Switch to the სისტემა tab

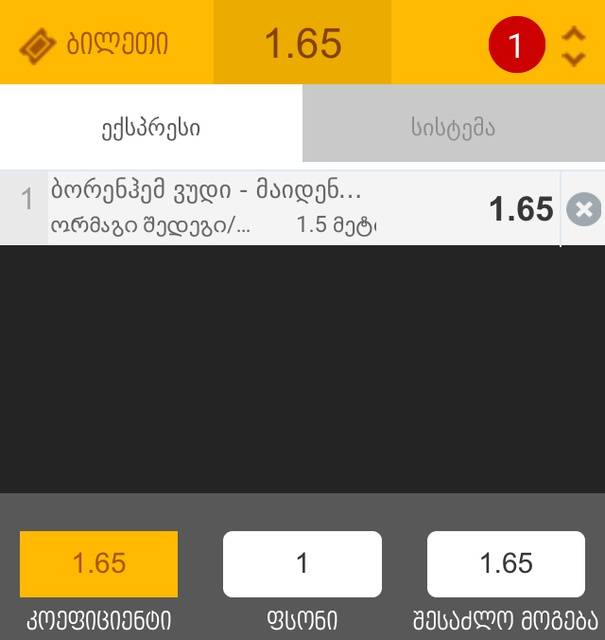[453, 128]
